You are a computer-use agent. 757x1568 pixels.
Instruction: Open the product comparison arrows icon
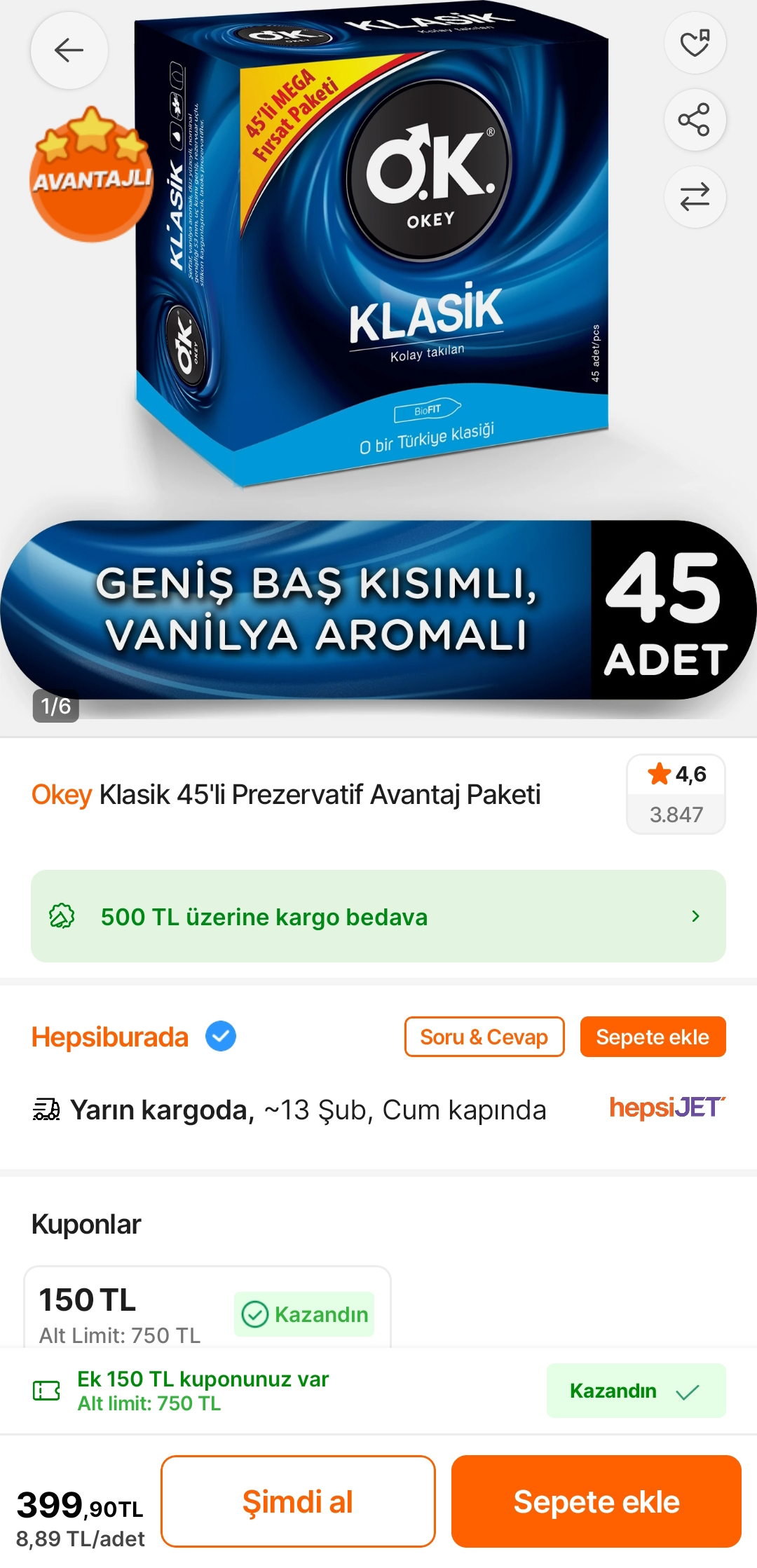[695, 197]
